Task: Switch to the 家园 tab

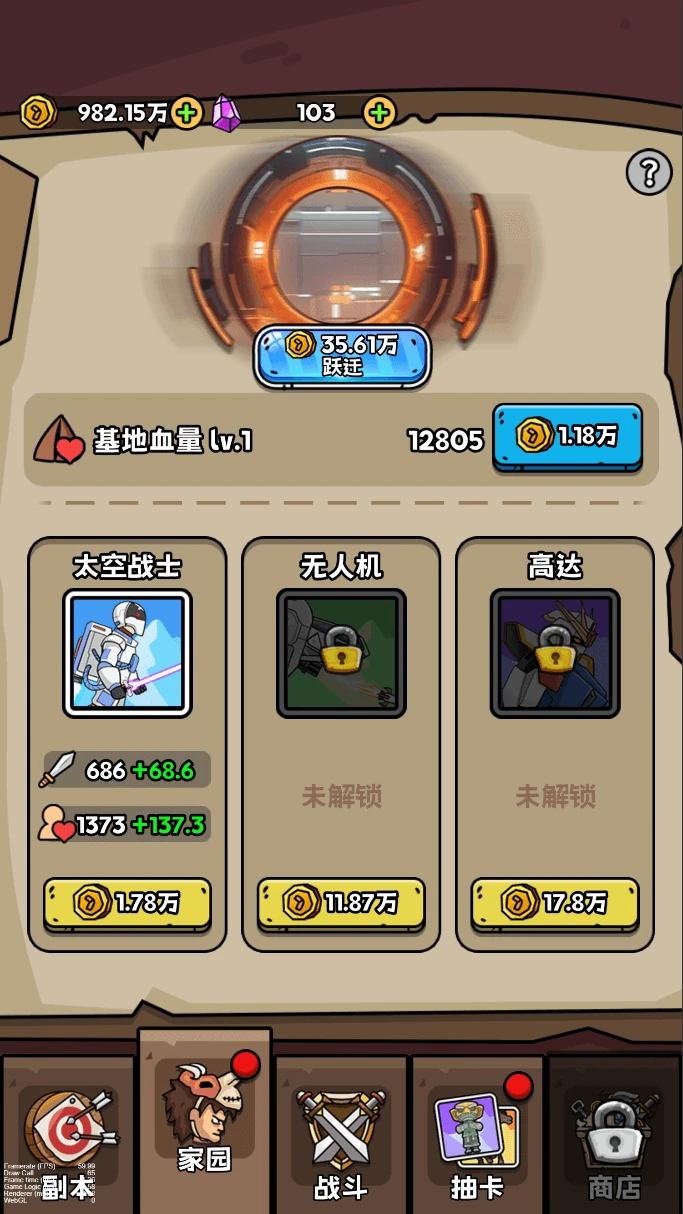Action: tap(205, 1120)
